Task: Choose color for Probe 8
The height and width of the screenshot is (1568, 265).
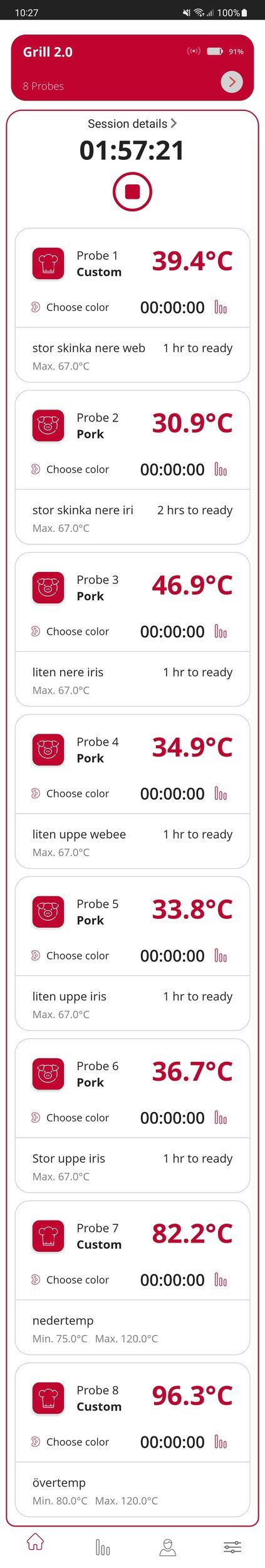Action: click(x=70, y=1441)
